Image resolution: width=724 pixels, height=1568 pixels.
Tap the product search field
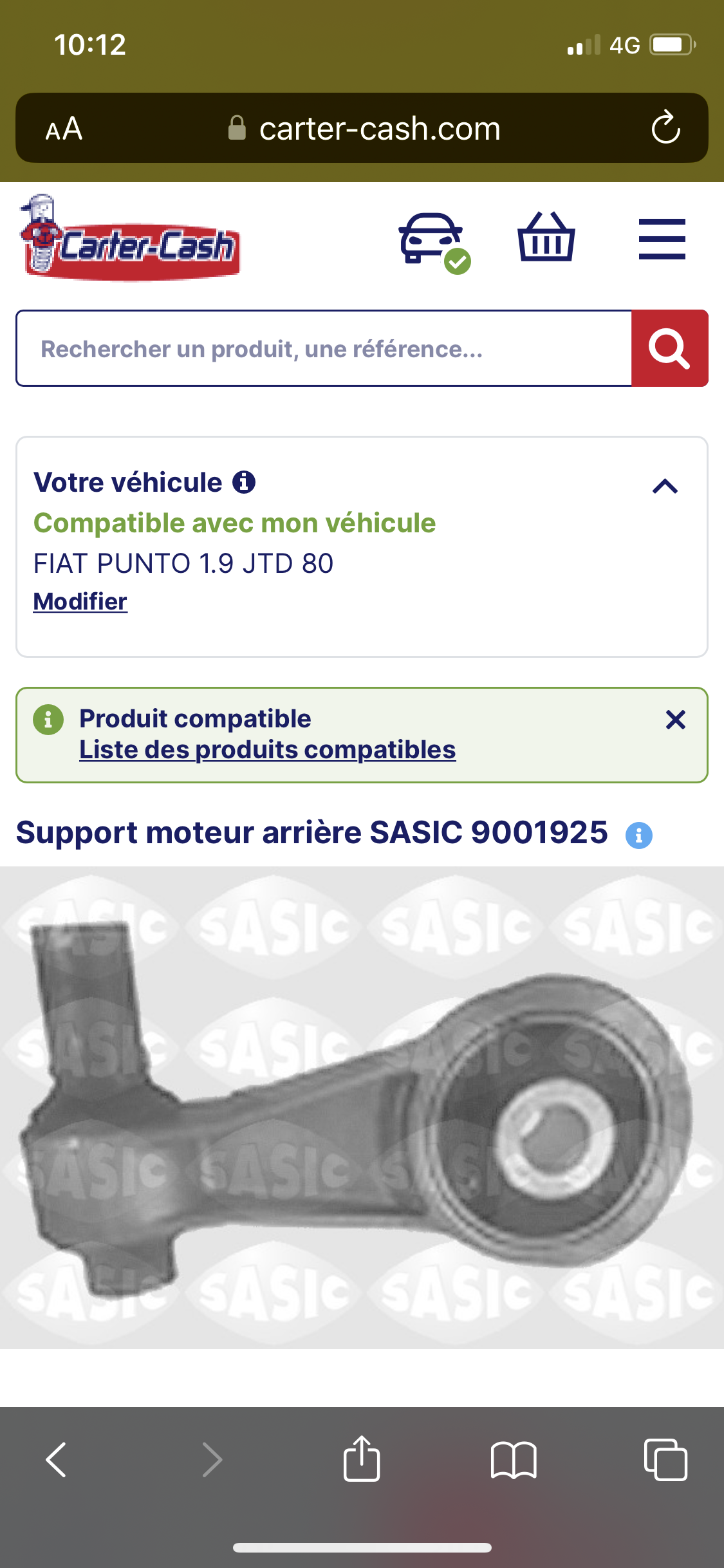(324, 348)
